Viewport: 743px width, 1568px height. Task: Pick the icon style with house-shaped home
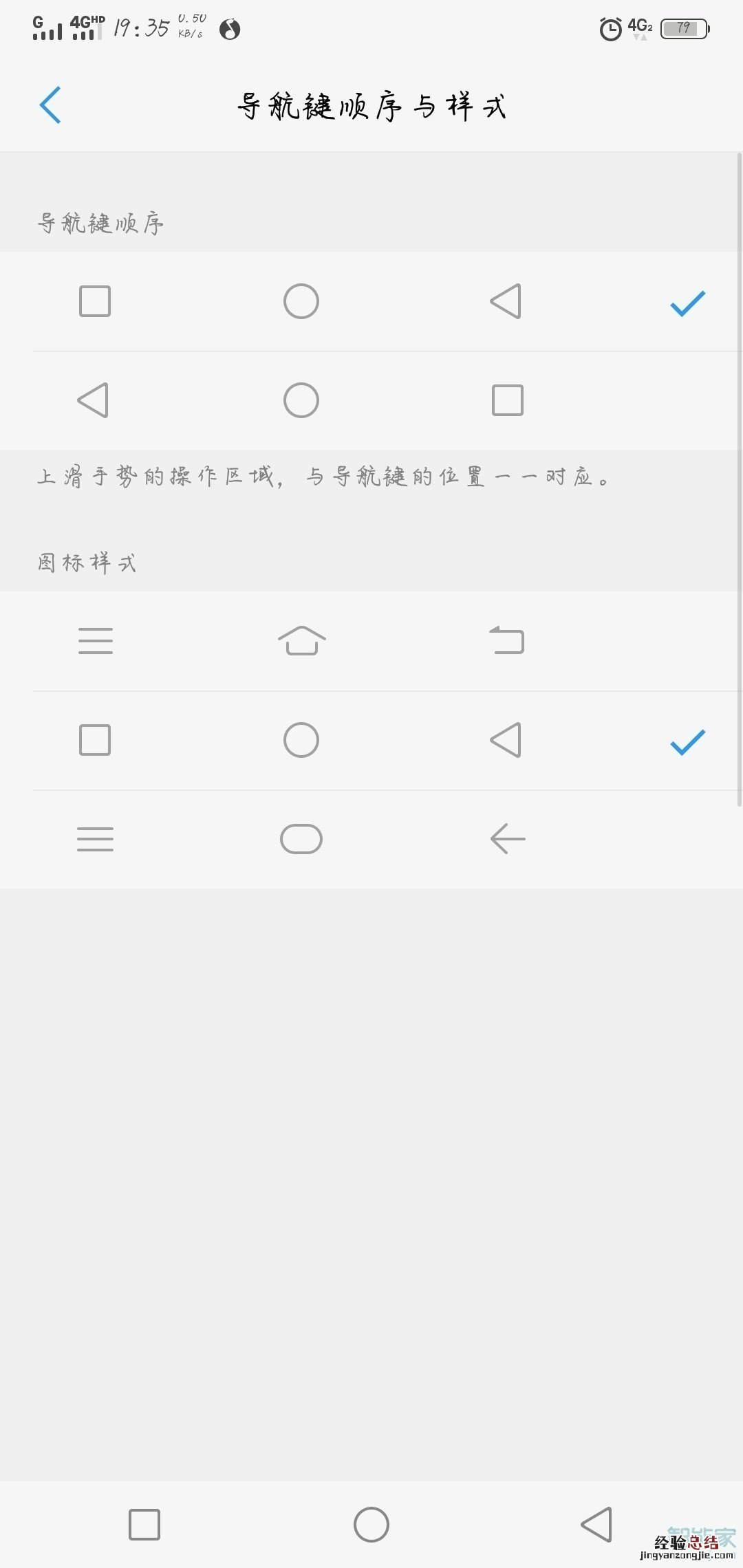tap(371, 641)
